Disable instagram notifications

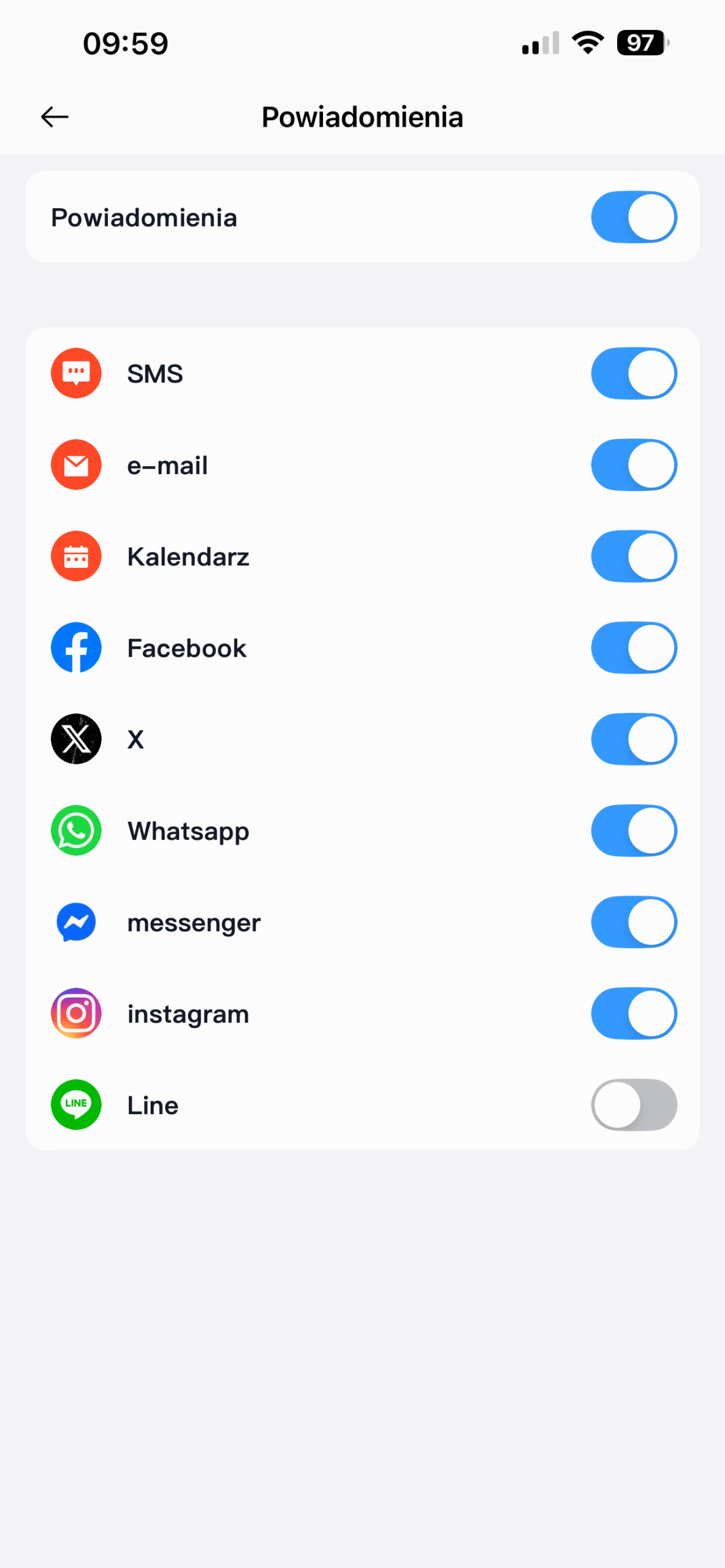click(634, 1014)
